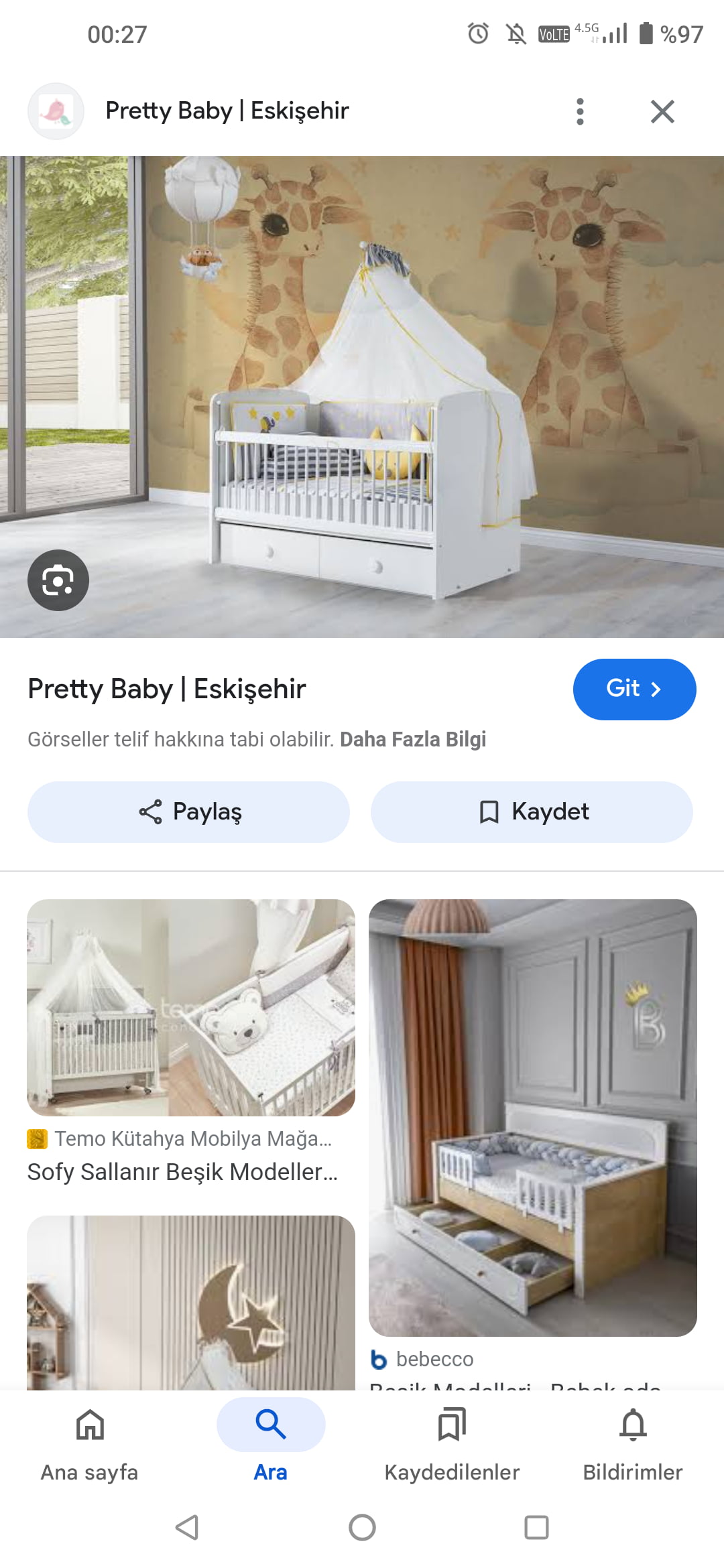Viewport: 724px width, 1568px height.
Task: Search this image with Google Lens
Action: 58,580
